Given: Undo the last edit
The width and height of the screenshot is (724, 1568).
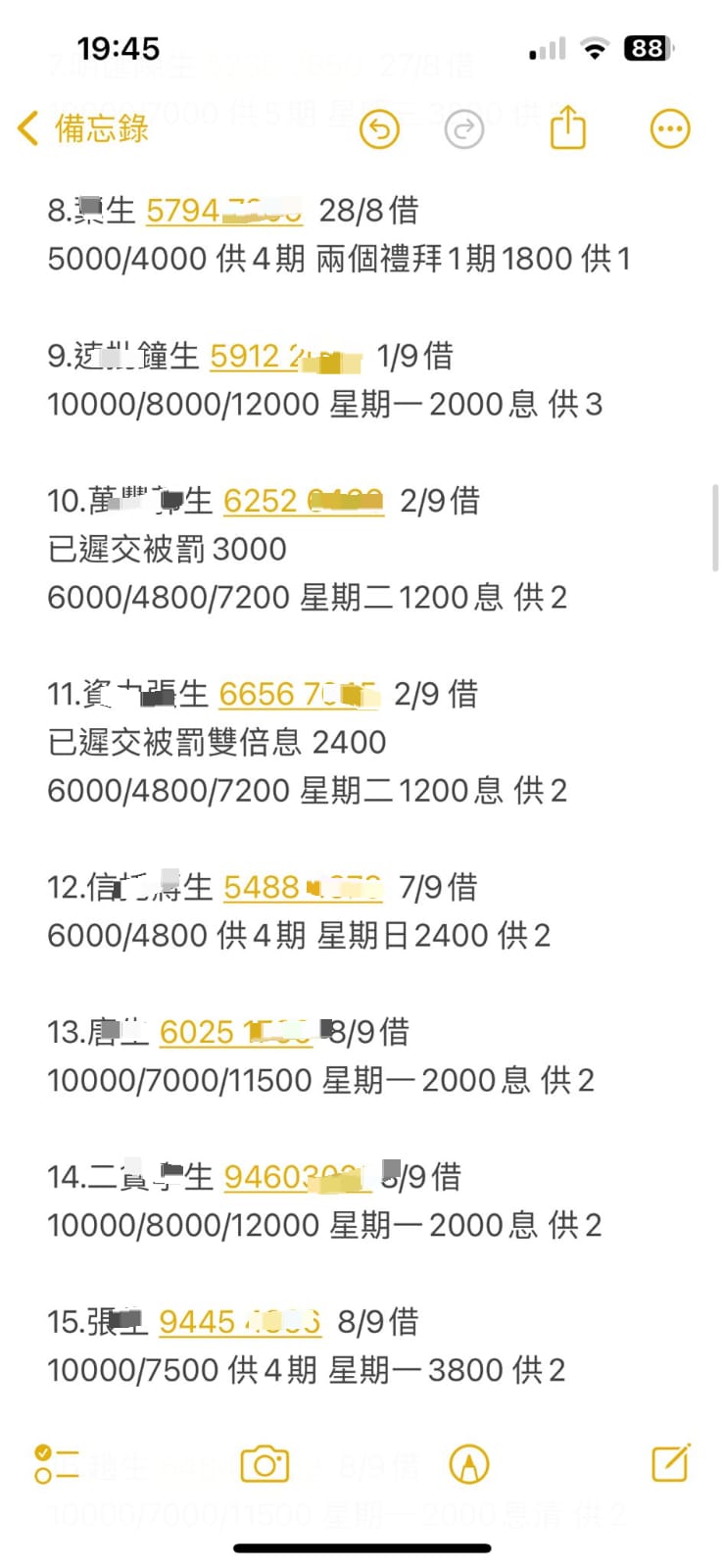Looking at the screenshot, I should pyautogui.click(x=379, y=129).
